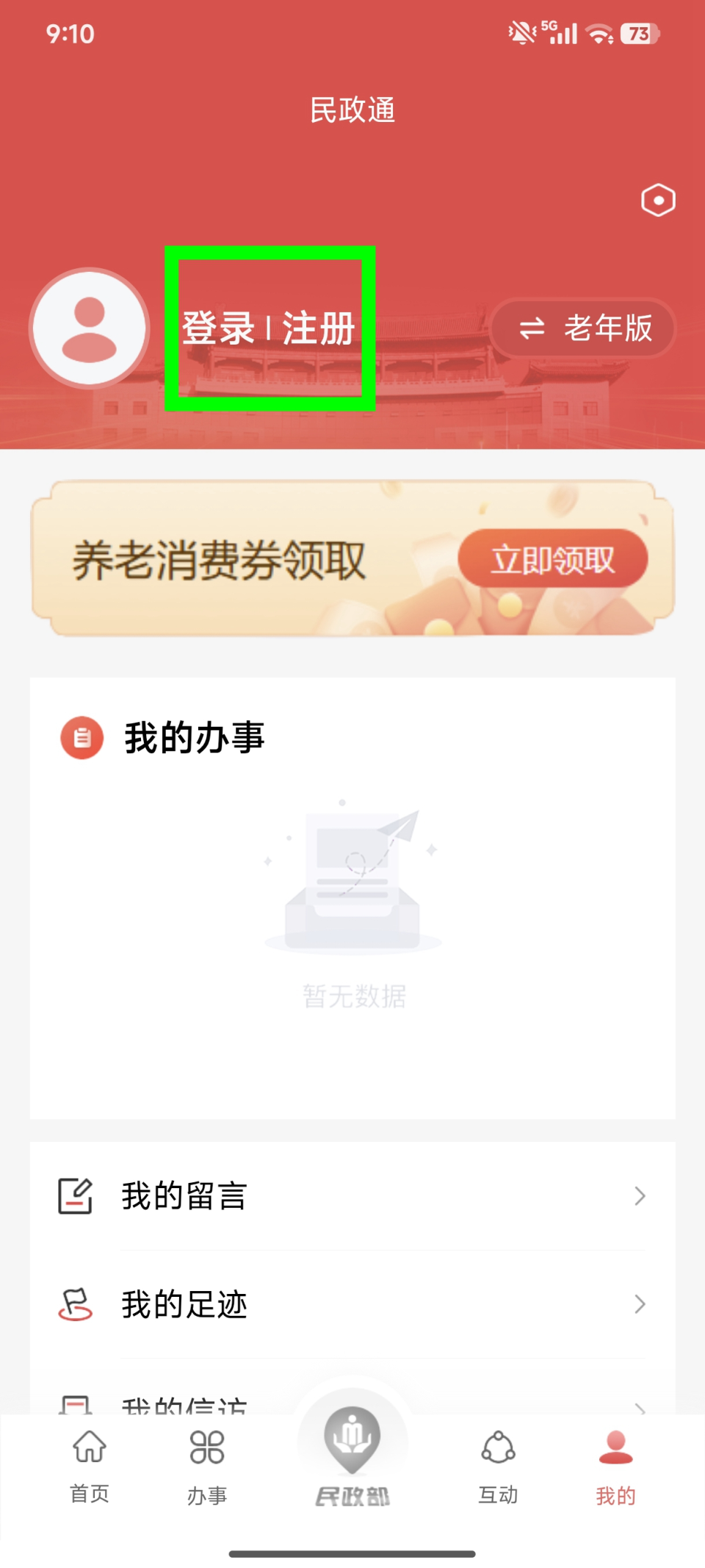Click the 我的足迹 flag icon
Image resolution: width=705 pixels, height=1568 pixels.
coord(74,1304)
